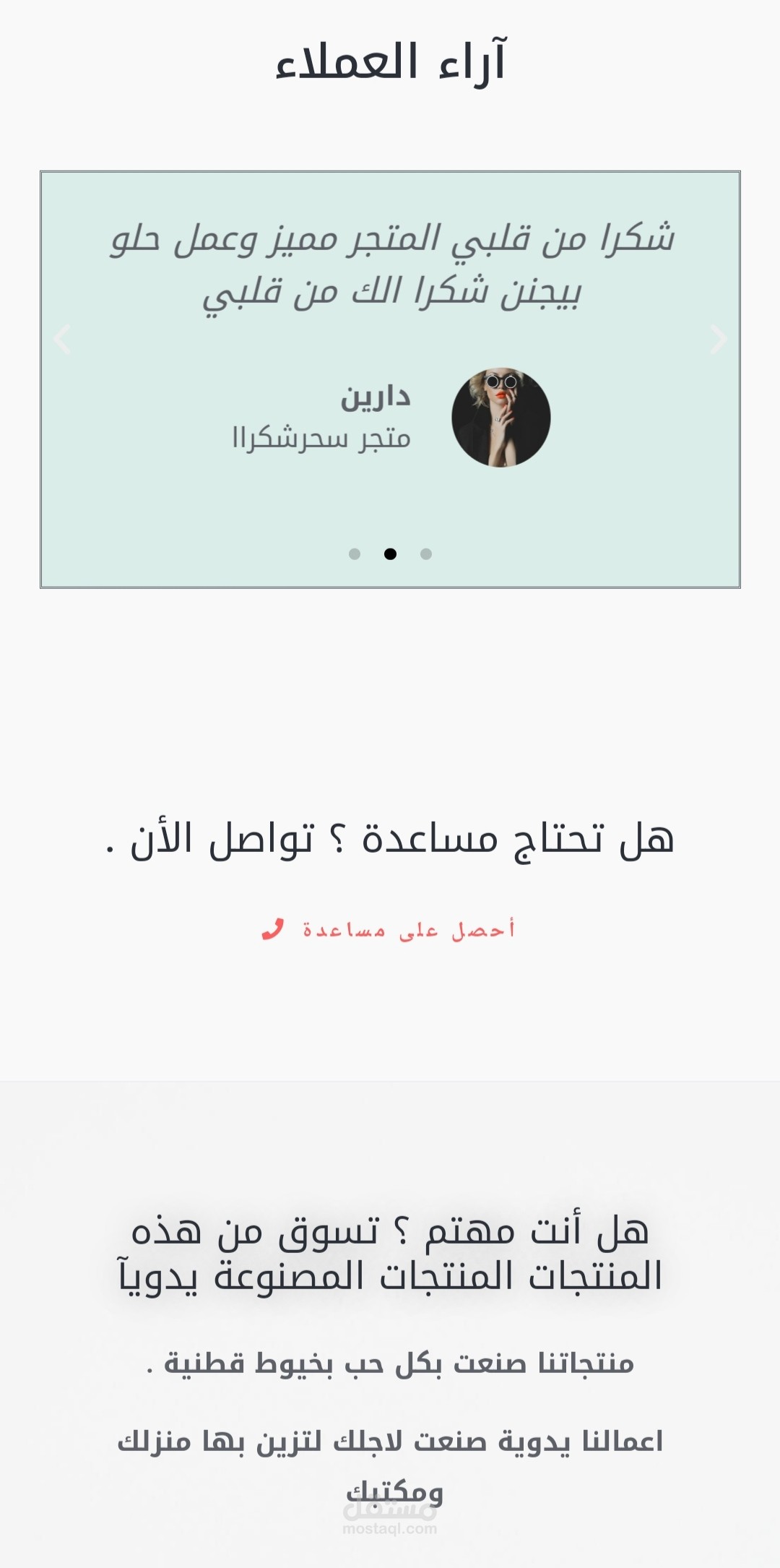Tap the left arrow of the testimonials carousel
Image resolution: width=780 pixels, height=1568 pixels.
click(x=63, y=339)
